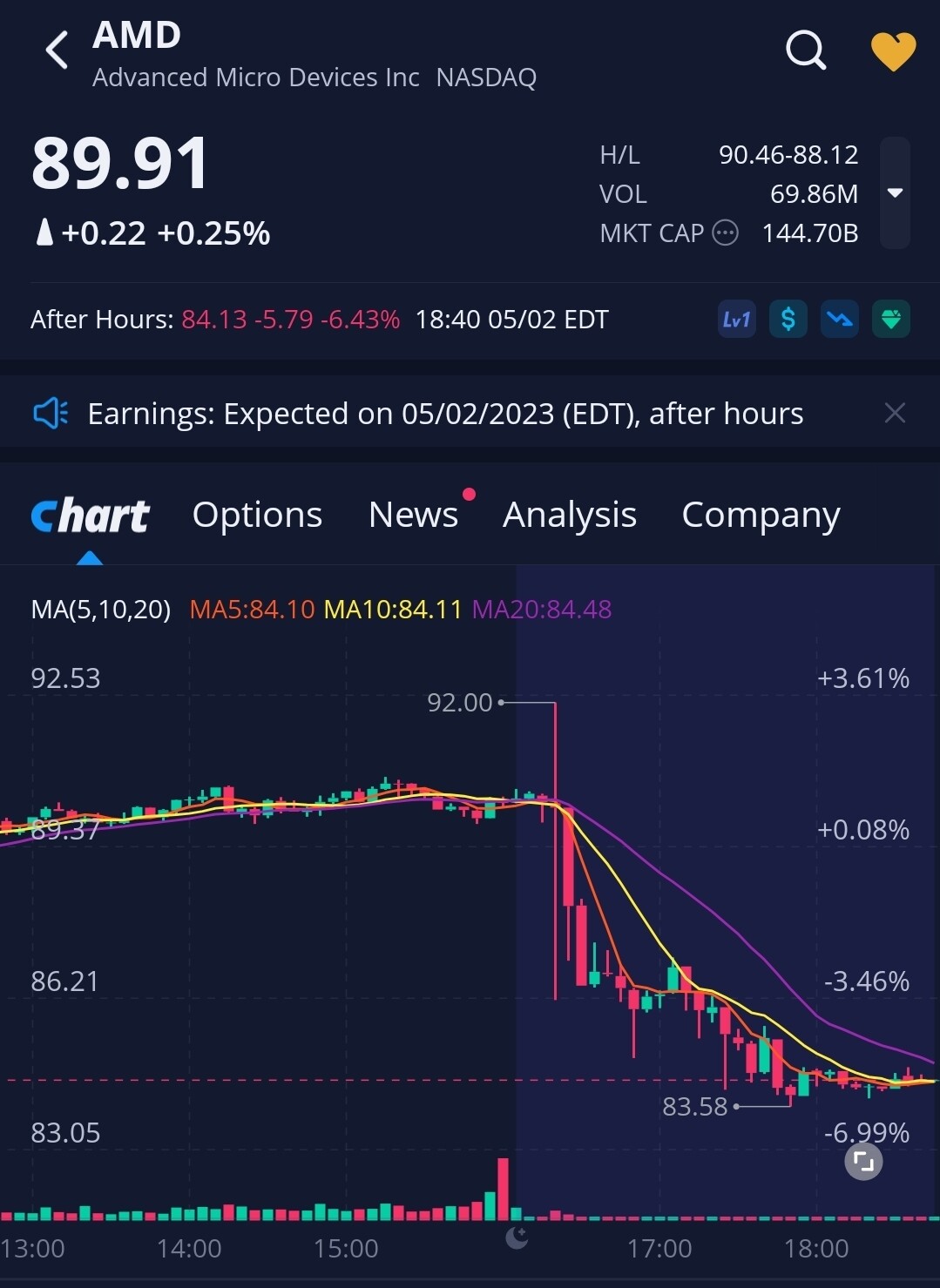Tap the green diamond badge
940x1288 pixels.
[890, 320]
